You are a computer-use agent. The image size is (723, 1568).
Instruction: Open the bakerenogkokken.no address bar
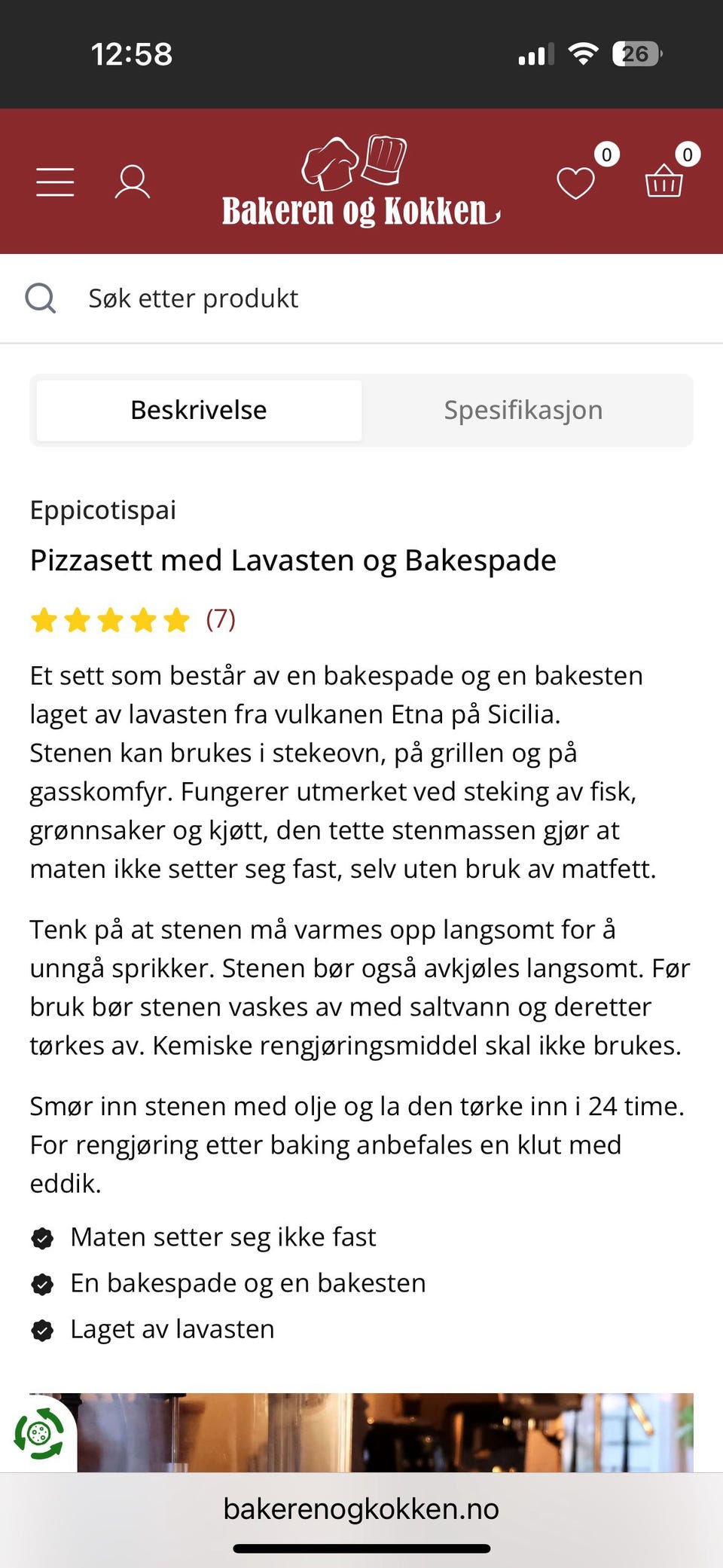click(x=361, y=1509)
